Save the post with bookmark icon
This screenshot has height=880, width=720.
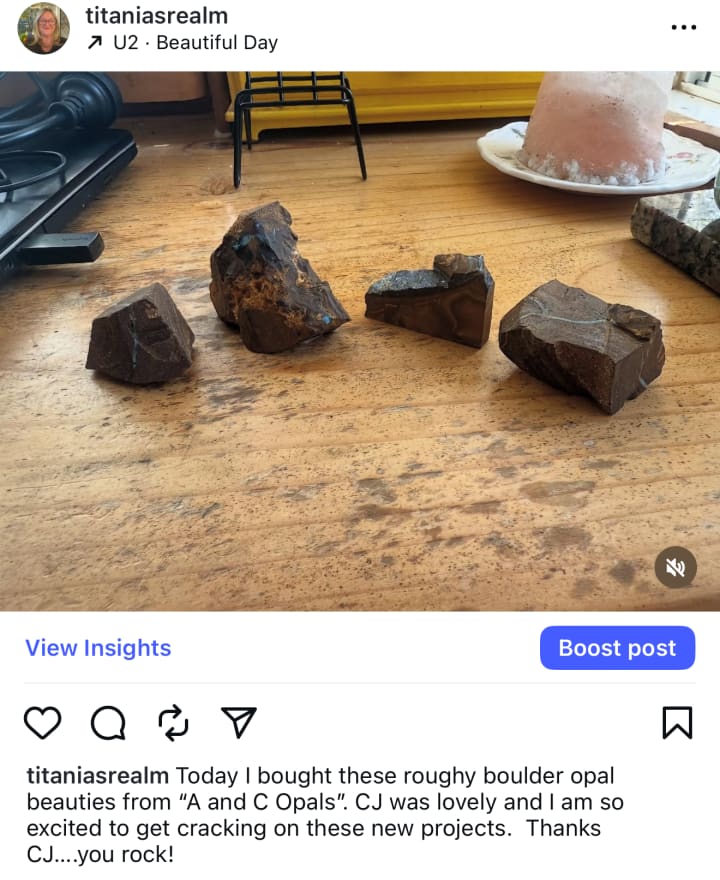pos(677,722)
